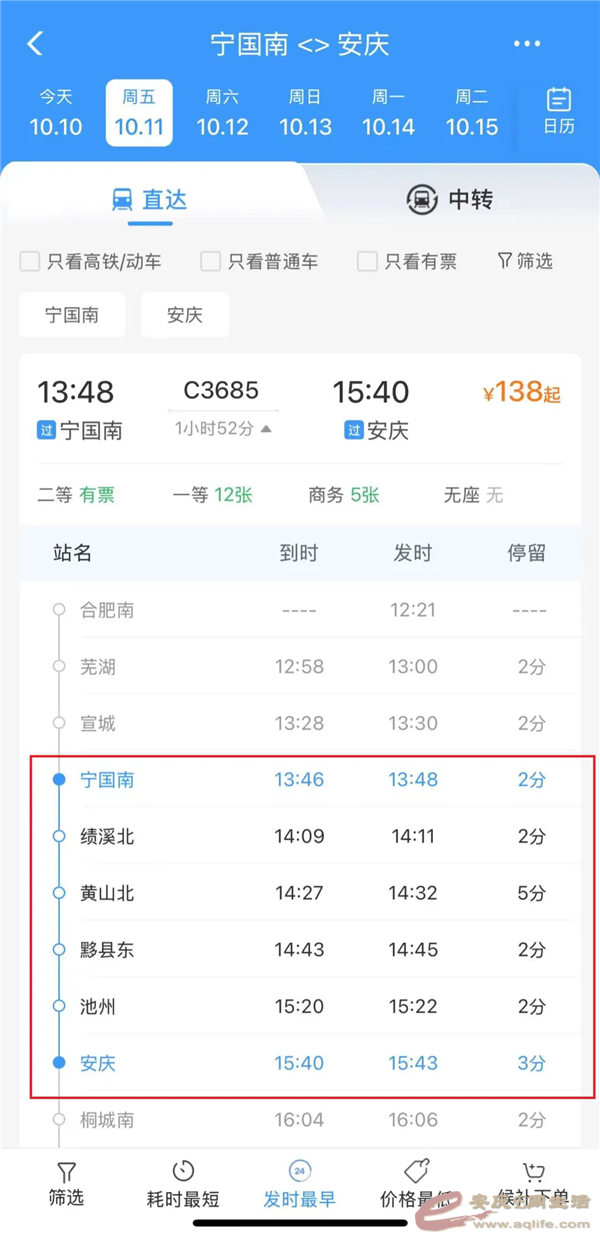Open the 日历 calendar picker
Screen dimensions: 600x1237
(559, 111)
